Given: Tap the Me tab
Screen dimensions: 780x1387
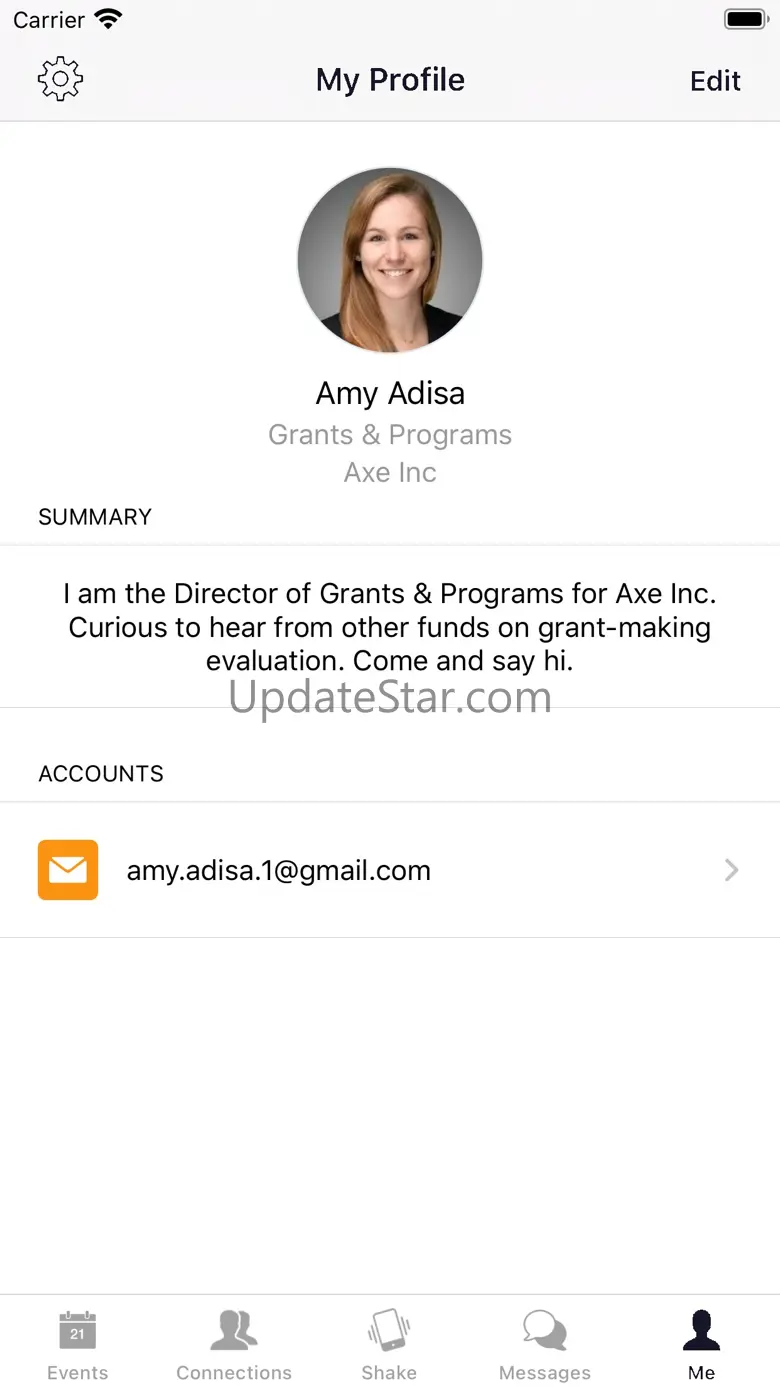Looking at the screenshot, I should point(701,1345).
